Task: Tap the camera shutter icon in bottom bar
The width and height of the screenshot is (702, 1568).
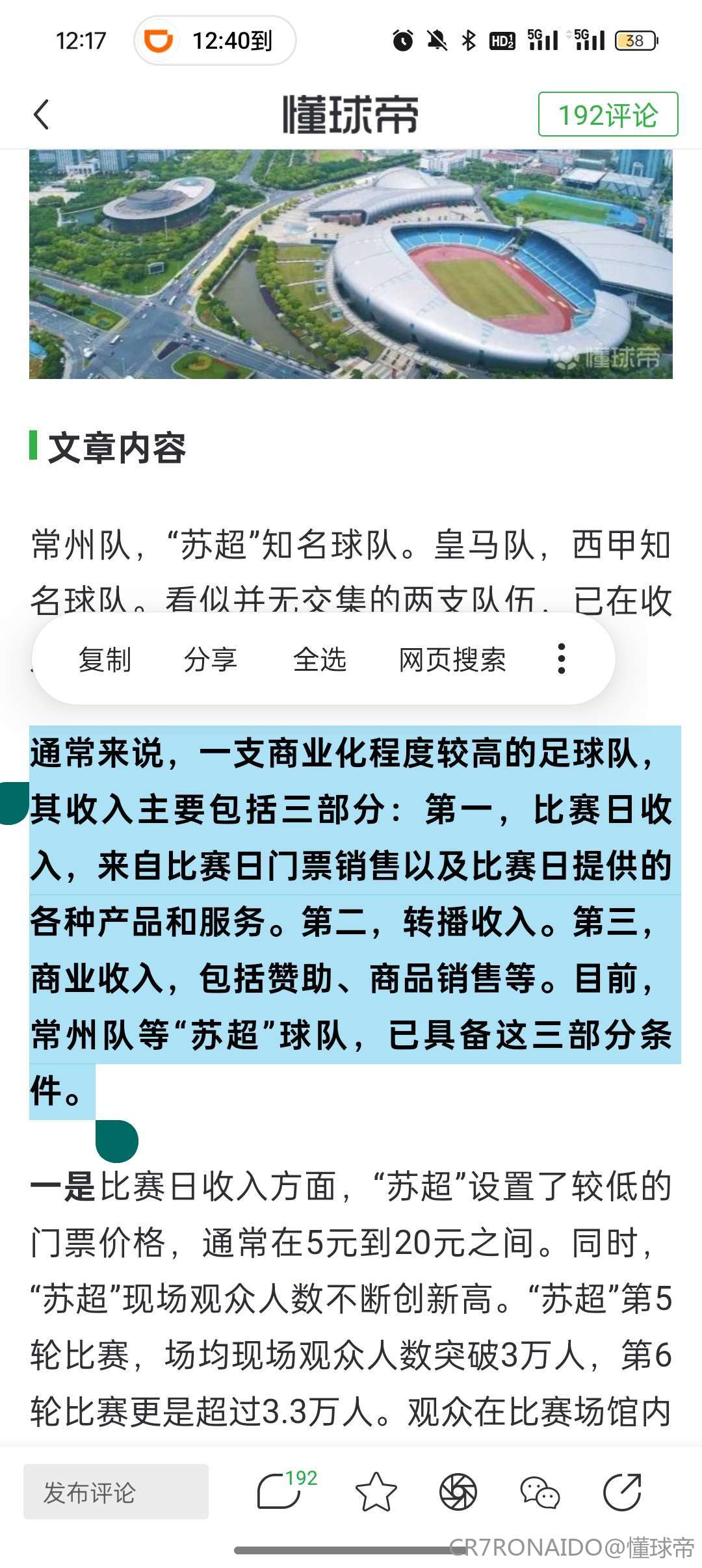Action: point(458,1492)
